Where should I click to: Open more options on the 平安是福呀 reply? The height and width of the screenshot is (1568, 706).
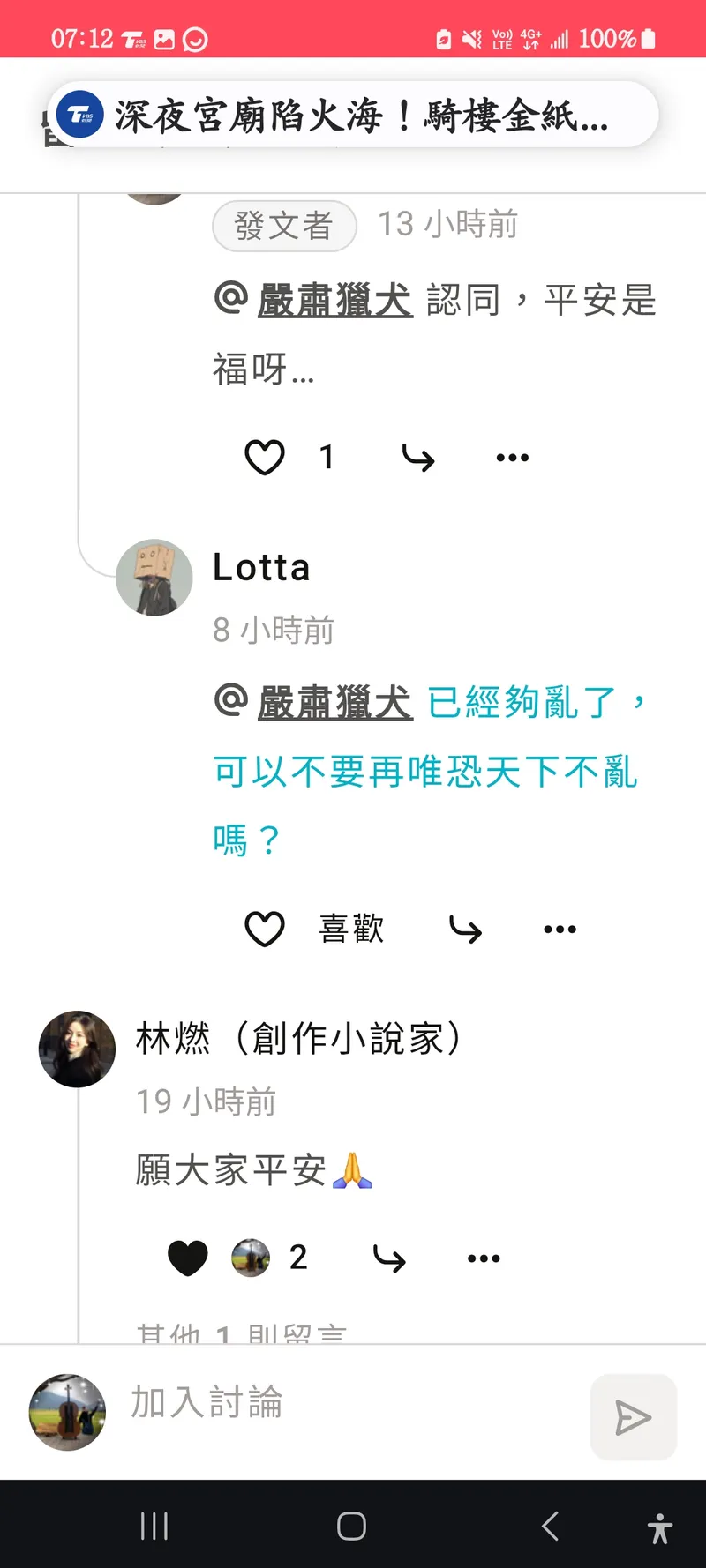(512, 458)
